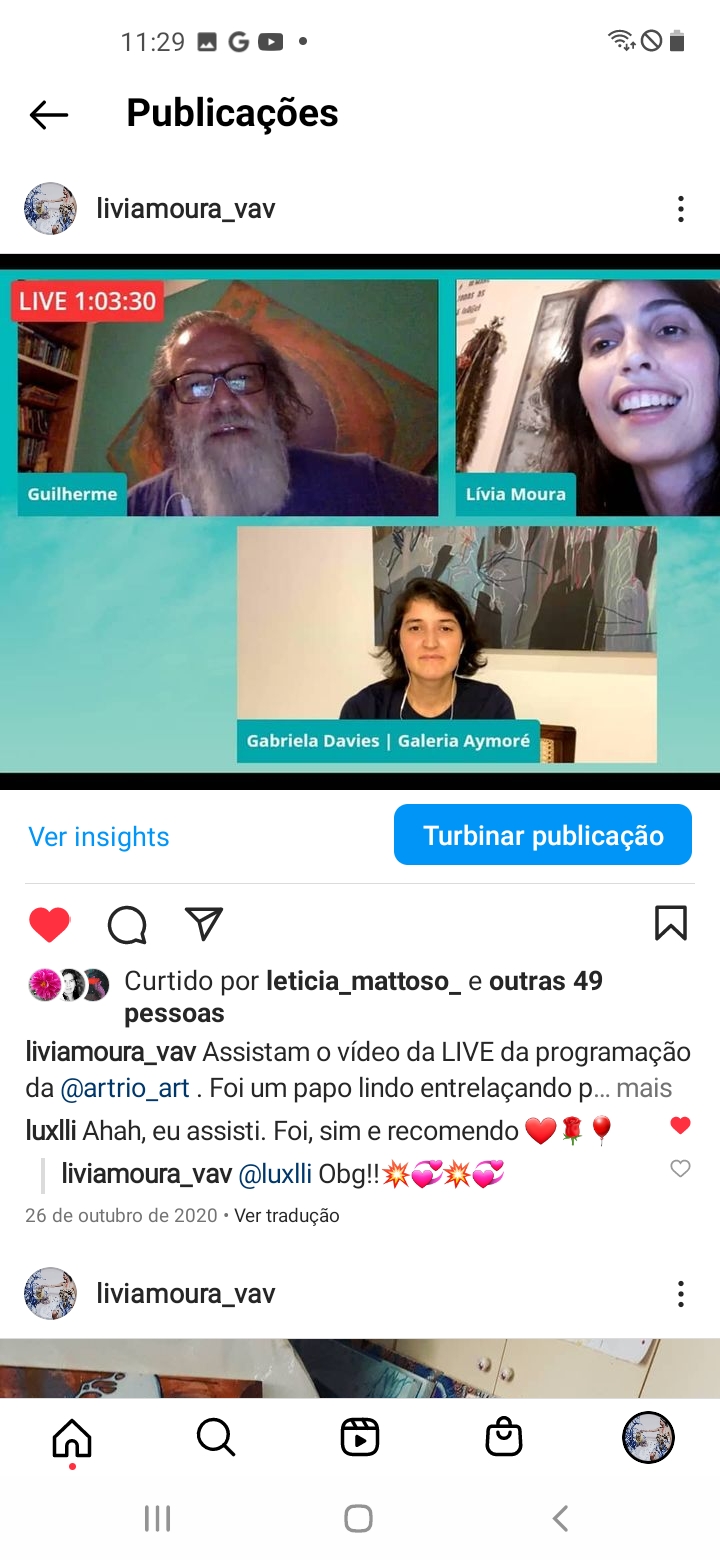The height and width of the screenshot is (1560, 720).
Task: Tap Turbinar publicação button
Action: [x=543, y=835]
